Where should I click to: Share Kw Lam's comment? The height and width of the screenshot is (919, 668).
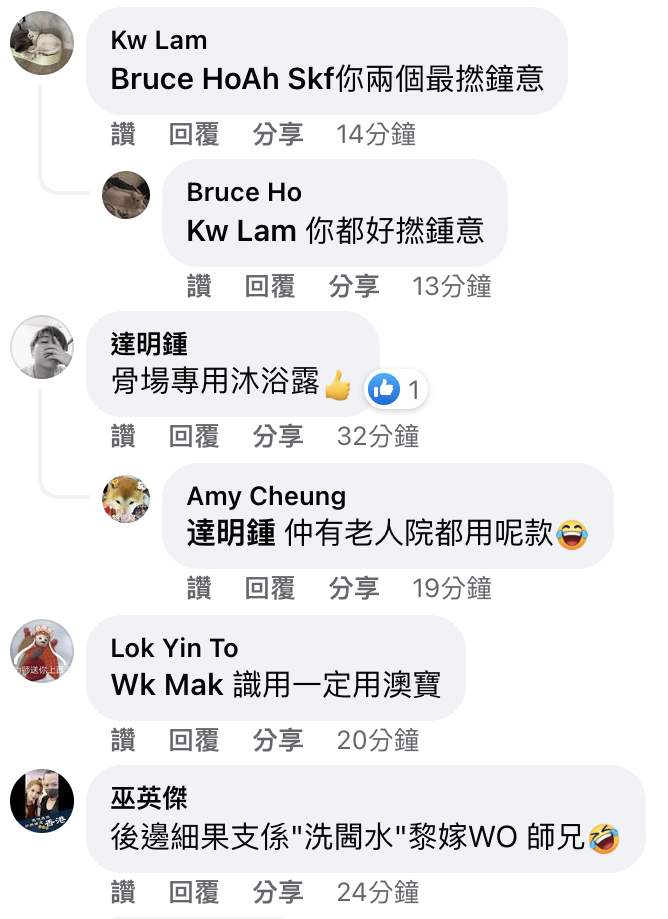(x=278, y=135)
